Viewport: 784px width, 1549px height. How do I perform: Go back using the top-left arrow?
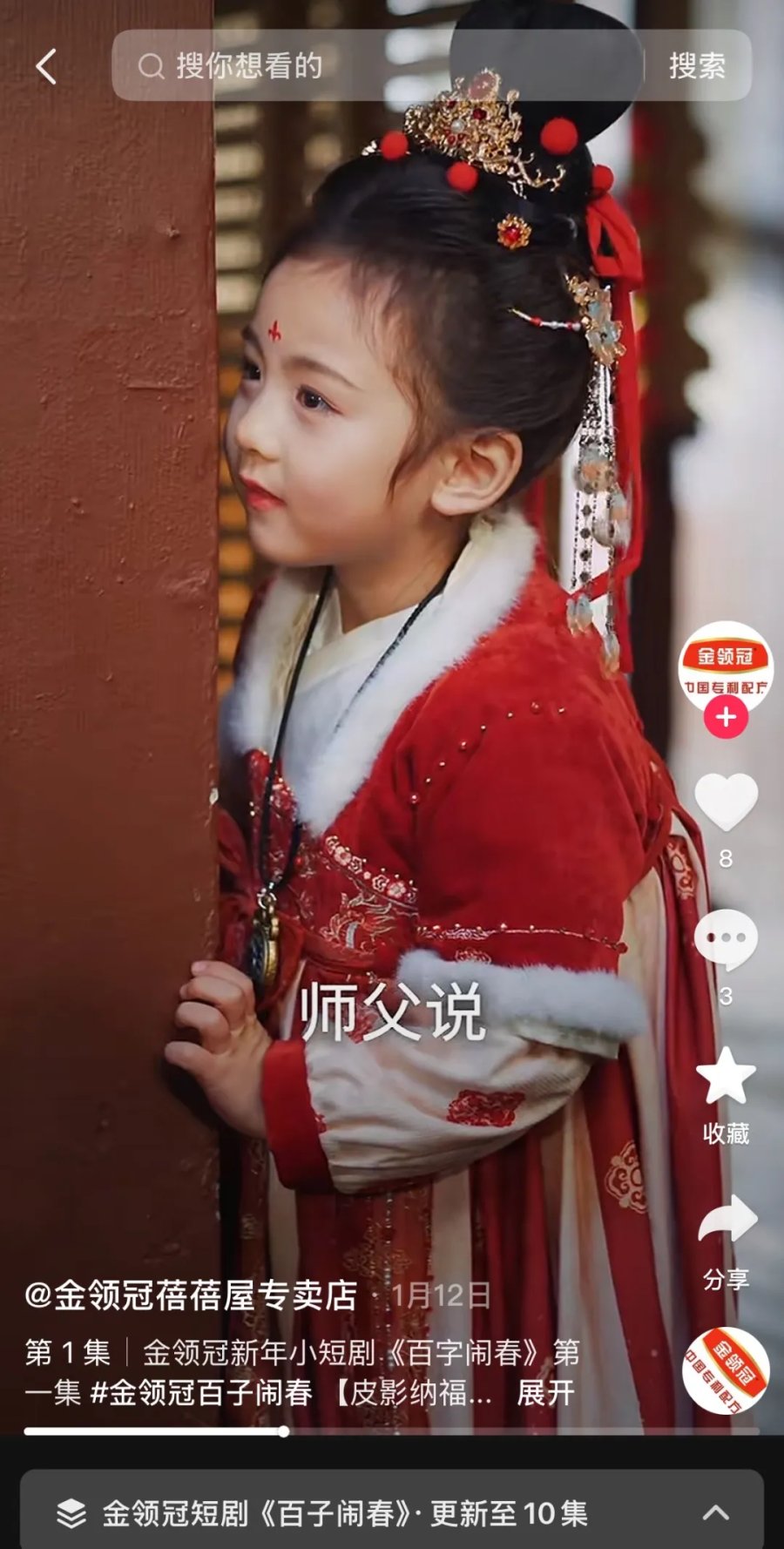tap(46, 66)
